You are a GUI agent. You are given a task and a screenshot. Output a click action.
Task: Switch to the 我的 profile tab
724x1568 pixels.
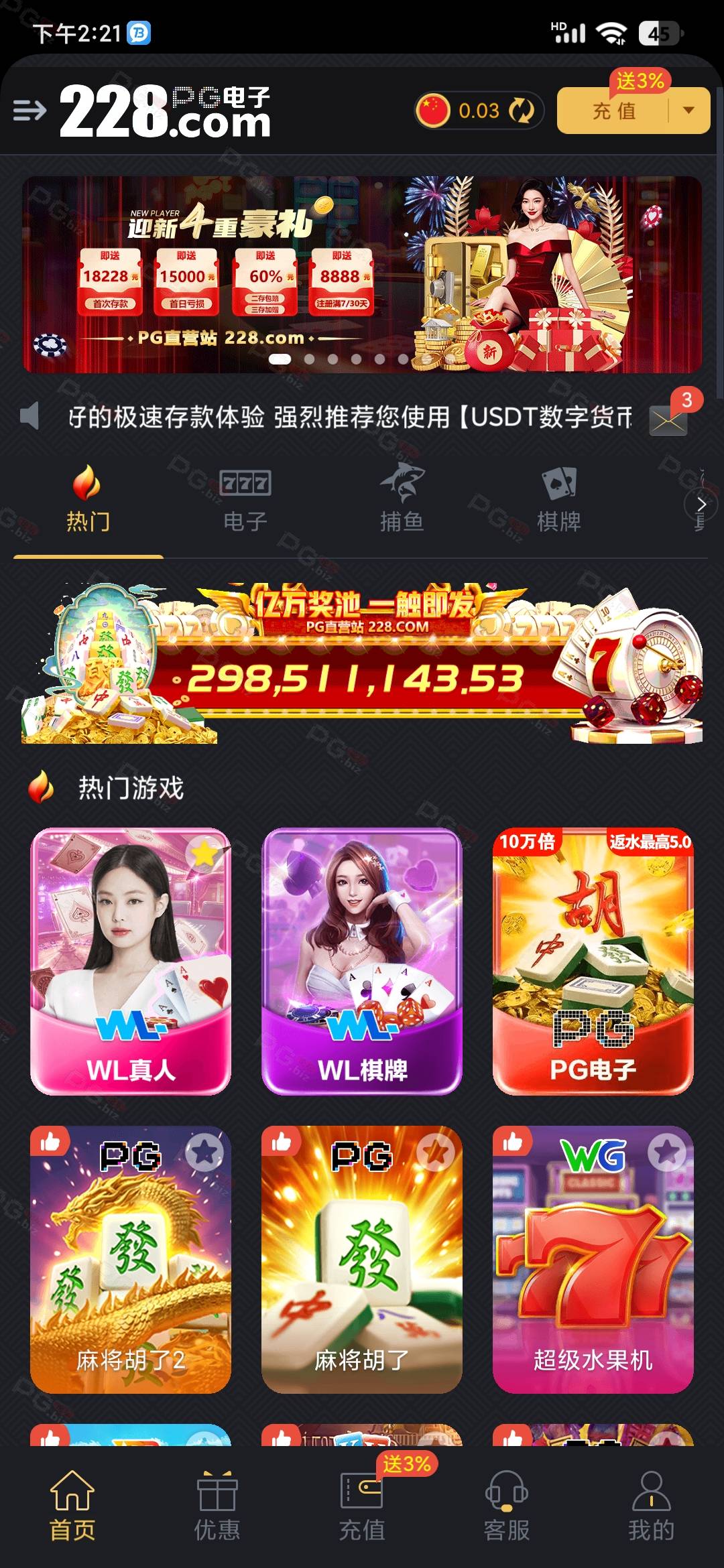click(651, 1506)
